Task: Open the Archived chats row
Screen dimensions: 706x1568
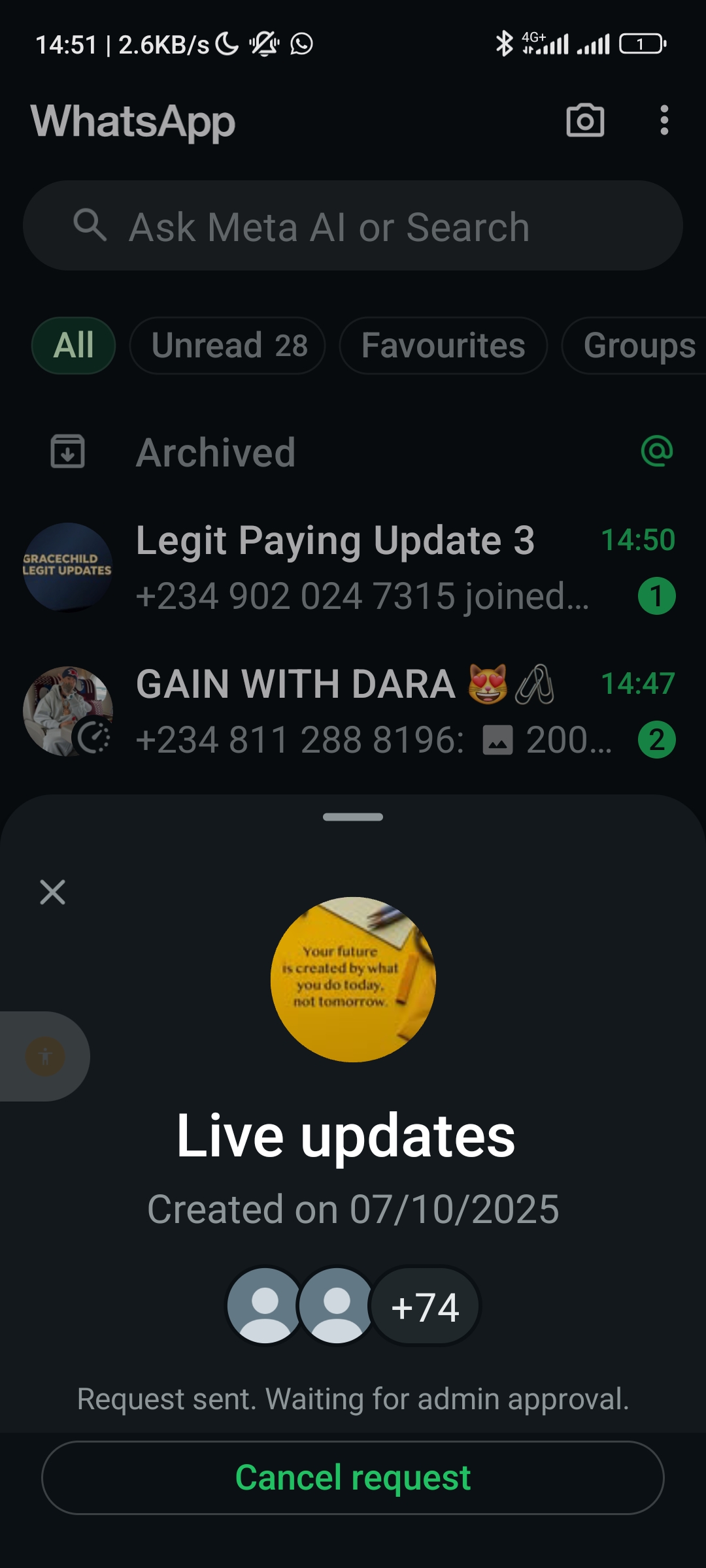Action: pyautogui.click(x=216, y=452)
